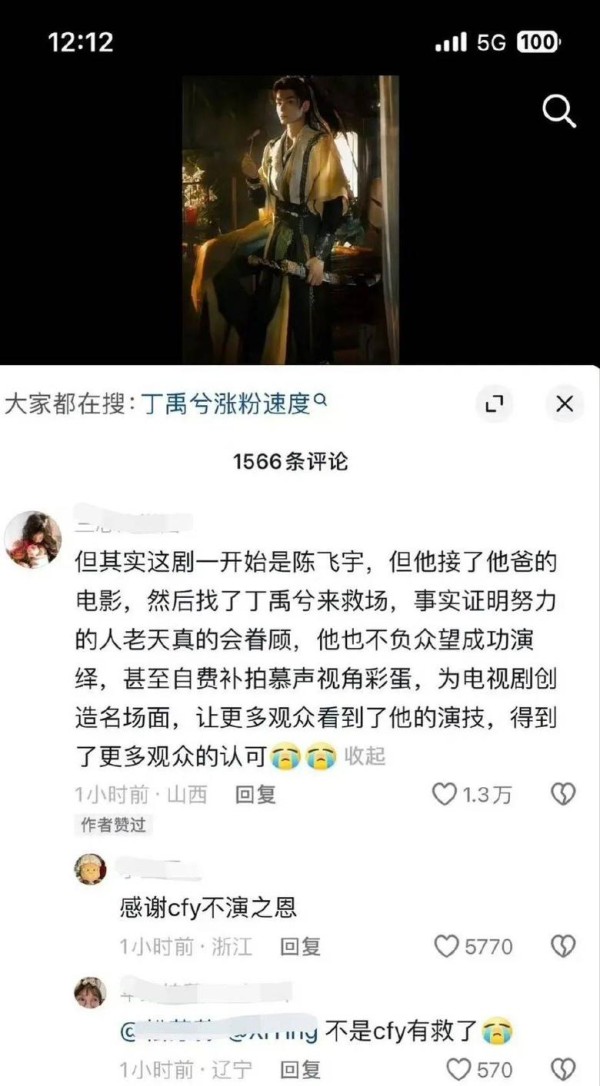600x1086 pixels.
Task: Open the top commenter's profile avatar
Action: tap(33, 540)
